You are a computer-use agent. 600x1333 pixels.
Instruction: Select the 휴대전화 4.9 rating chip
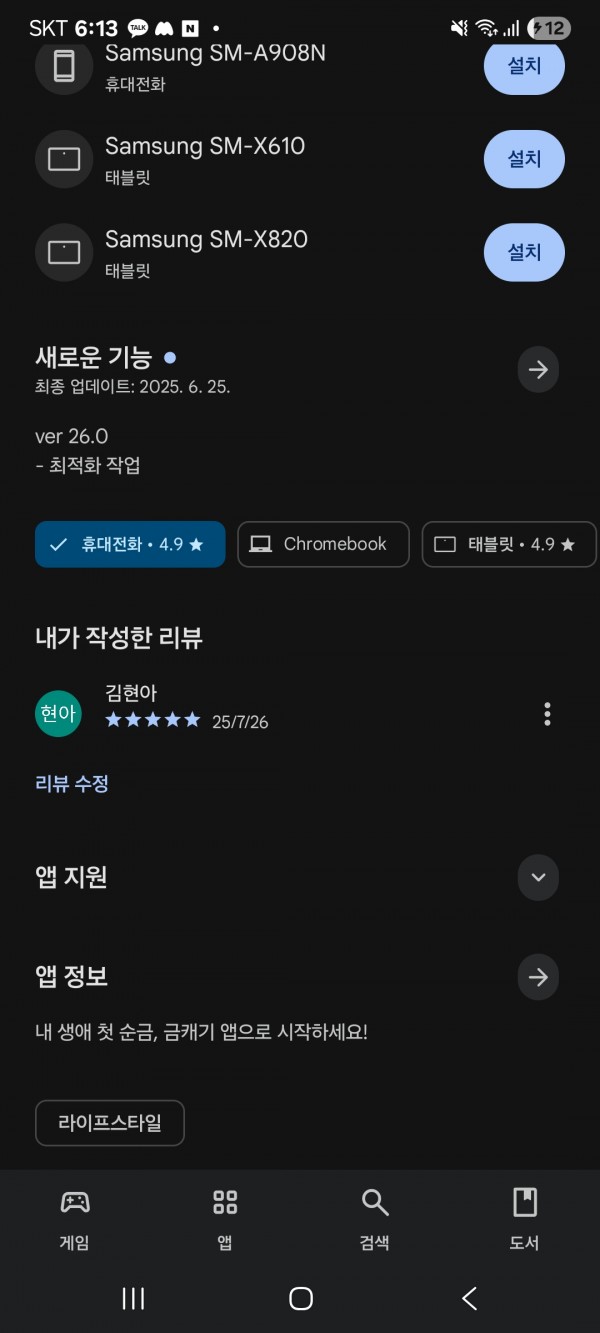(x=130, y=545)
